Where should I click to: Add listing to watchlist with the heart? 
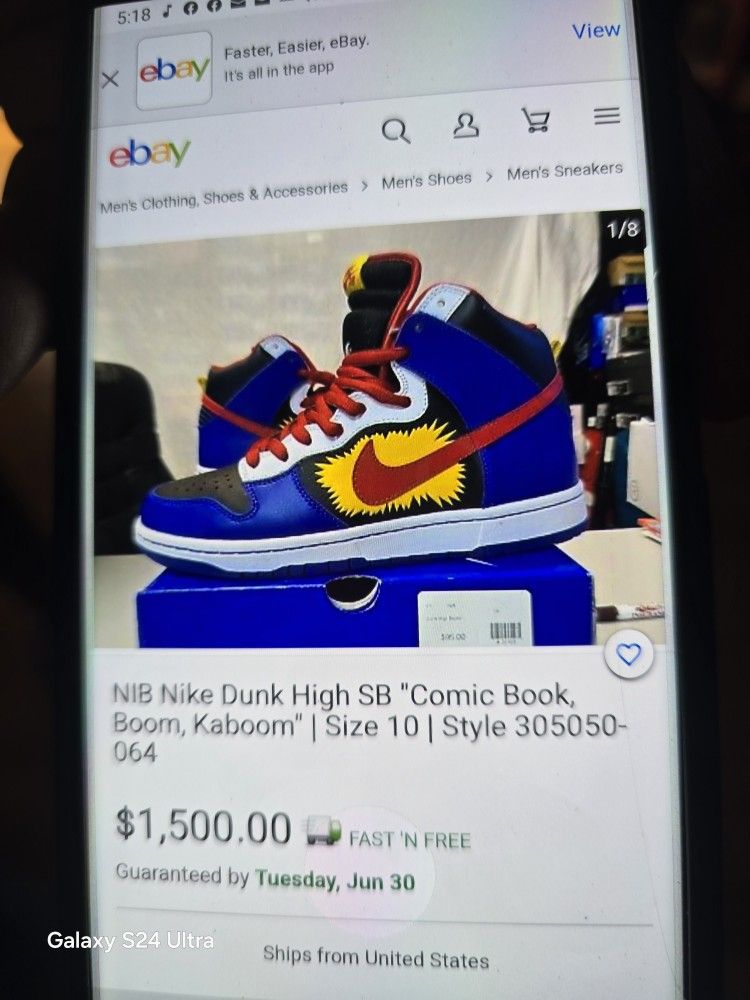click(x=628, y=655)
